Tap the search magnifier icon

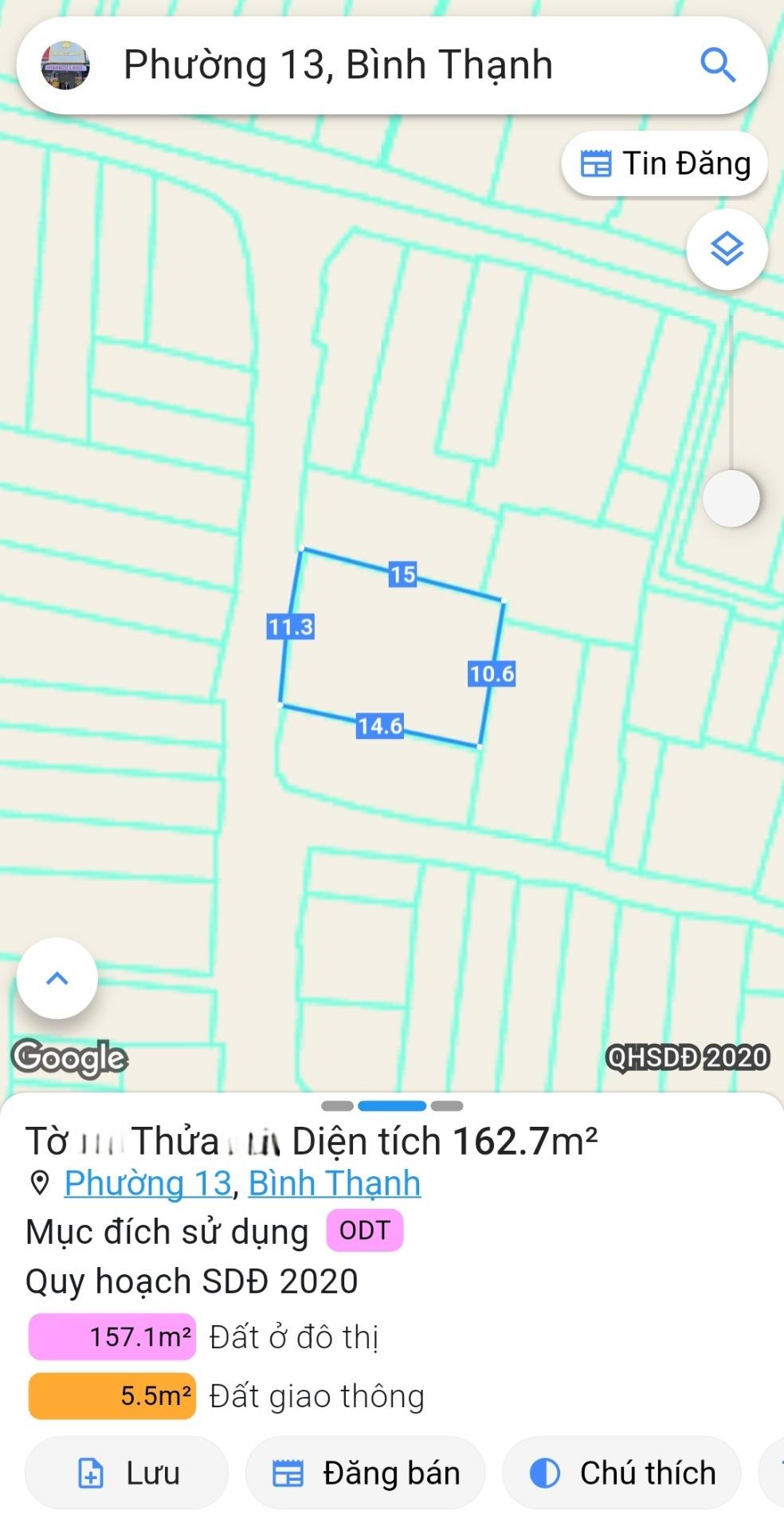(x=717, y=65)
